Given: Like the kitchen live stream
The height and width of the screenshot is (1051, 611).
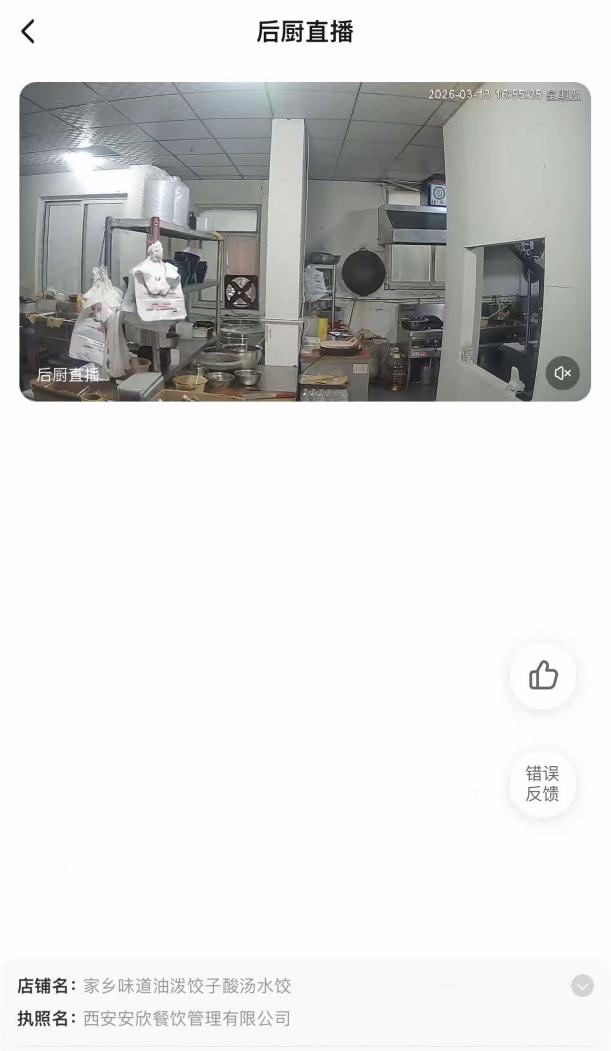Looking at the screenshot, I should pyautogui.click(x=543, y=676).
